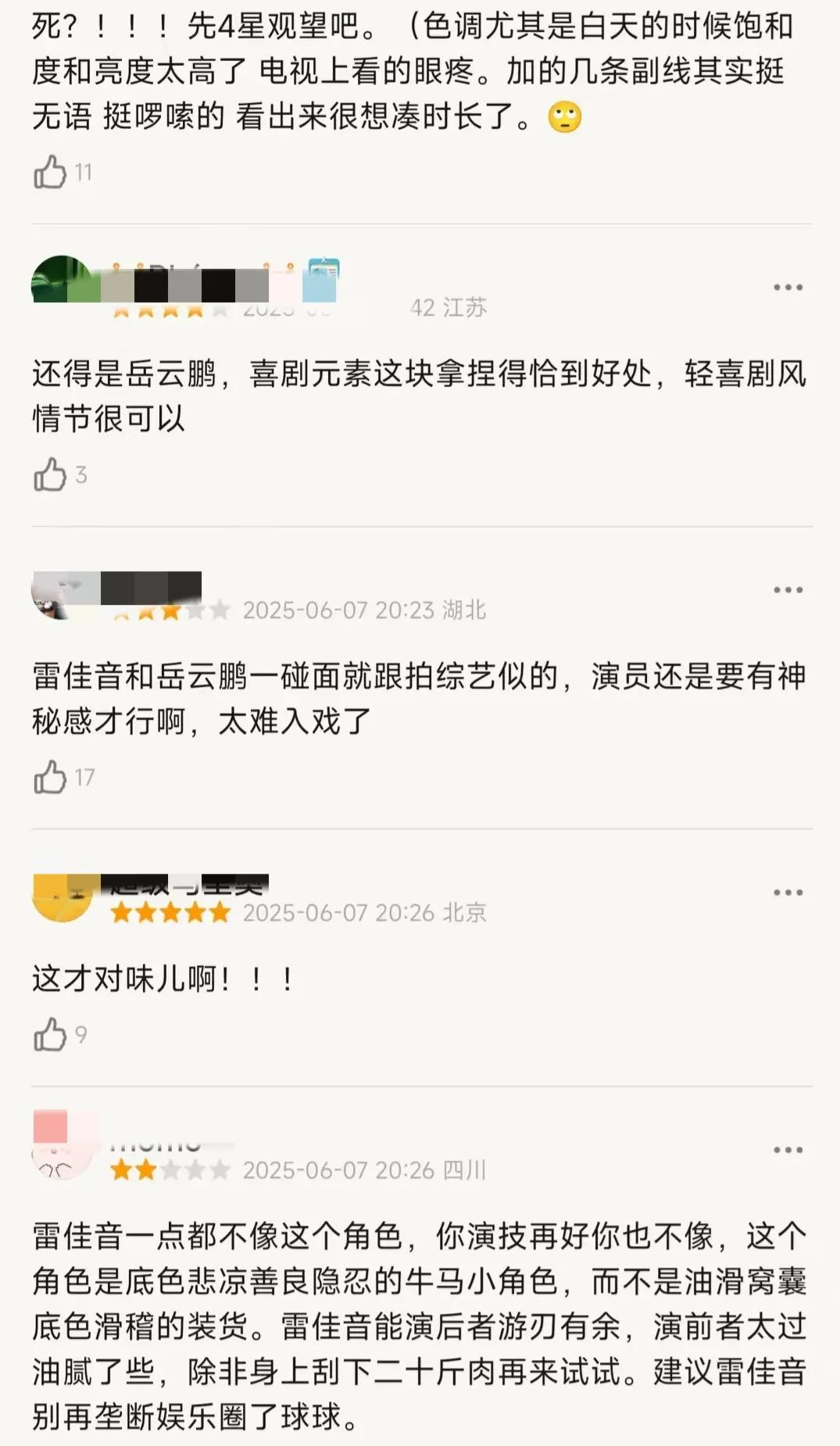Open overflow menu on the 北京 comment
Viewport: 840px width, 1446px height.
788,893
